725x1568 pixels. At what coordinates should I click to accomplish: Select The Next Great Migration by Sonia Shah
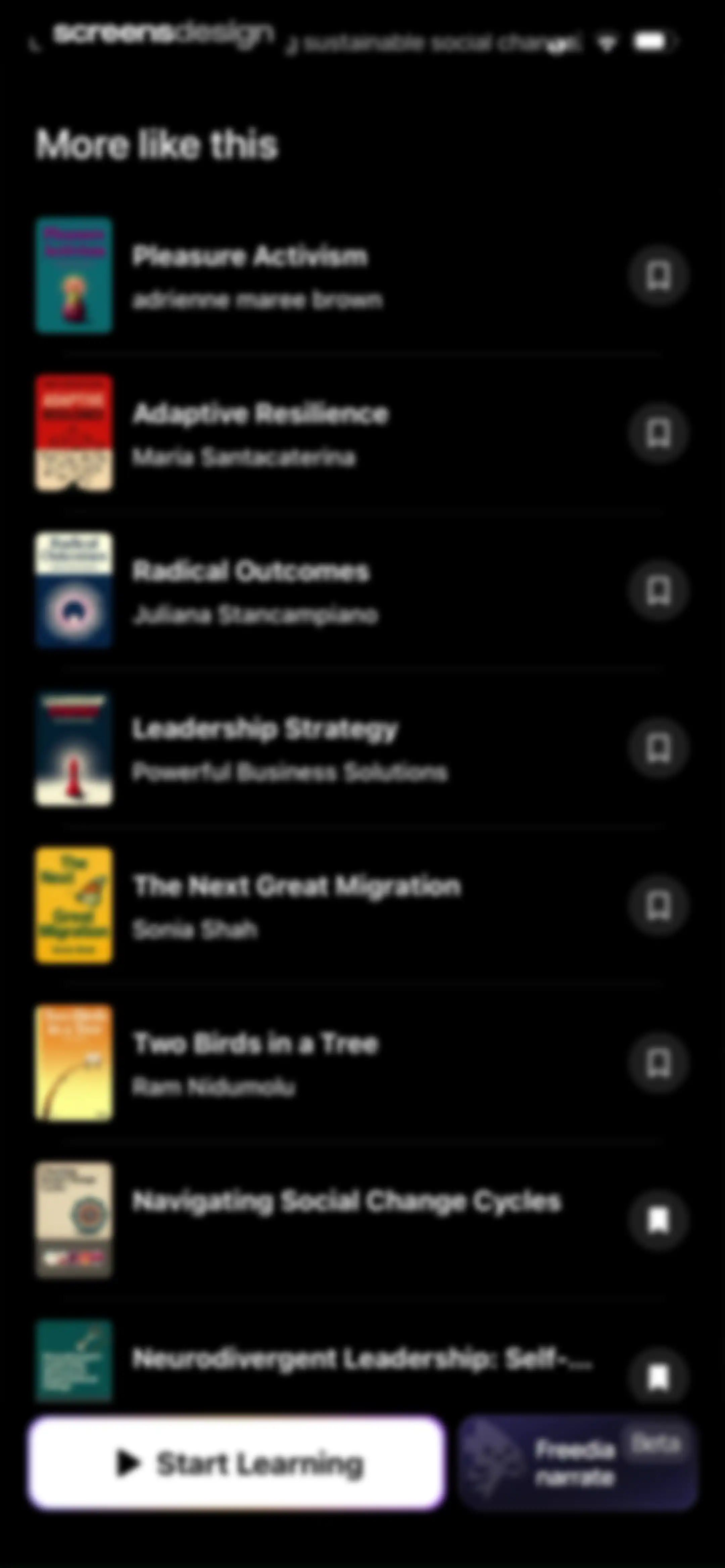tap(329, 906)
